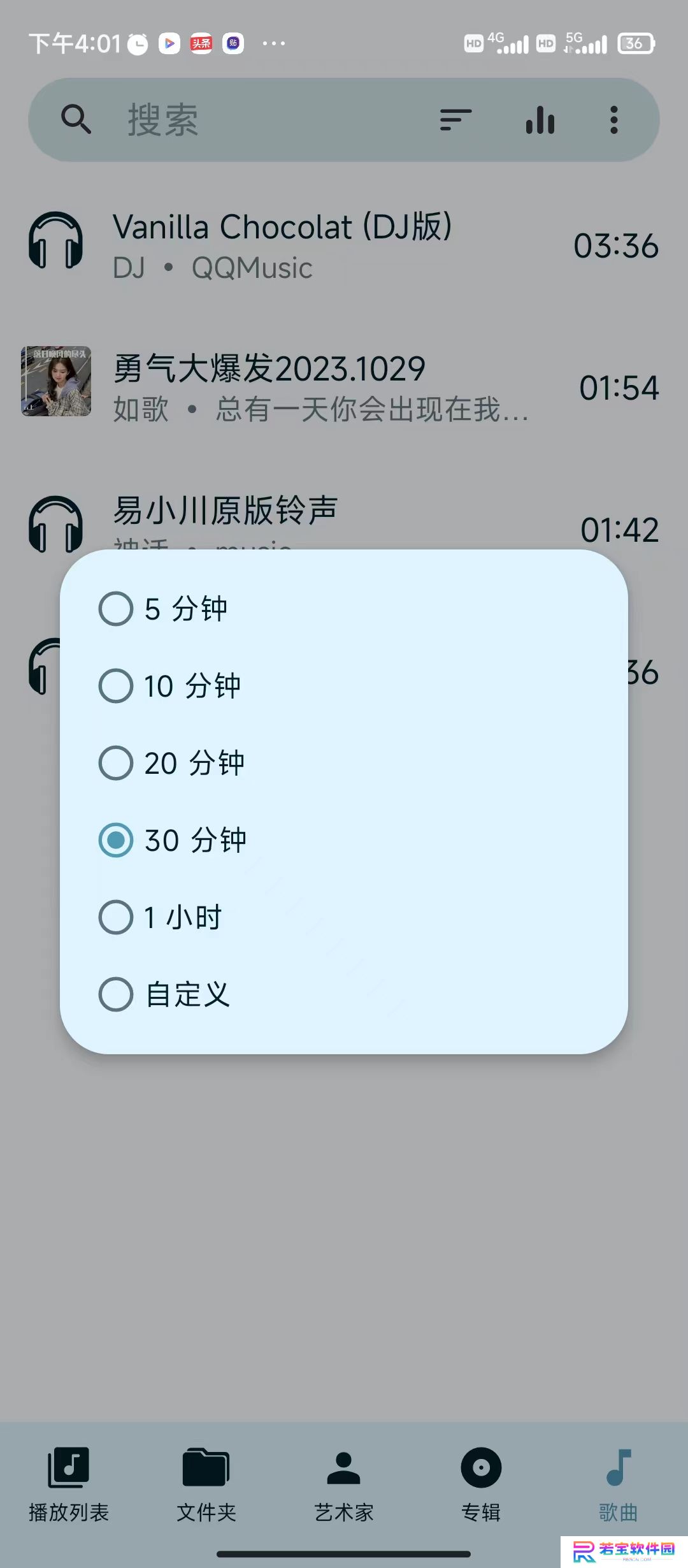688x1568 pixels.
Task: Select the 30 分钟 option
Action: (344, 840)
